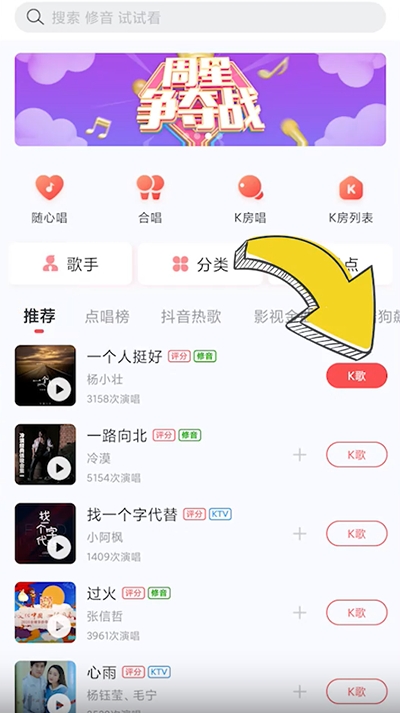Open the search box at the top
Image resolution: width=400 pixels, height=713 pixels.
point(200,17)
